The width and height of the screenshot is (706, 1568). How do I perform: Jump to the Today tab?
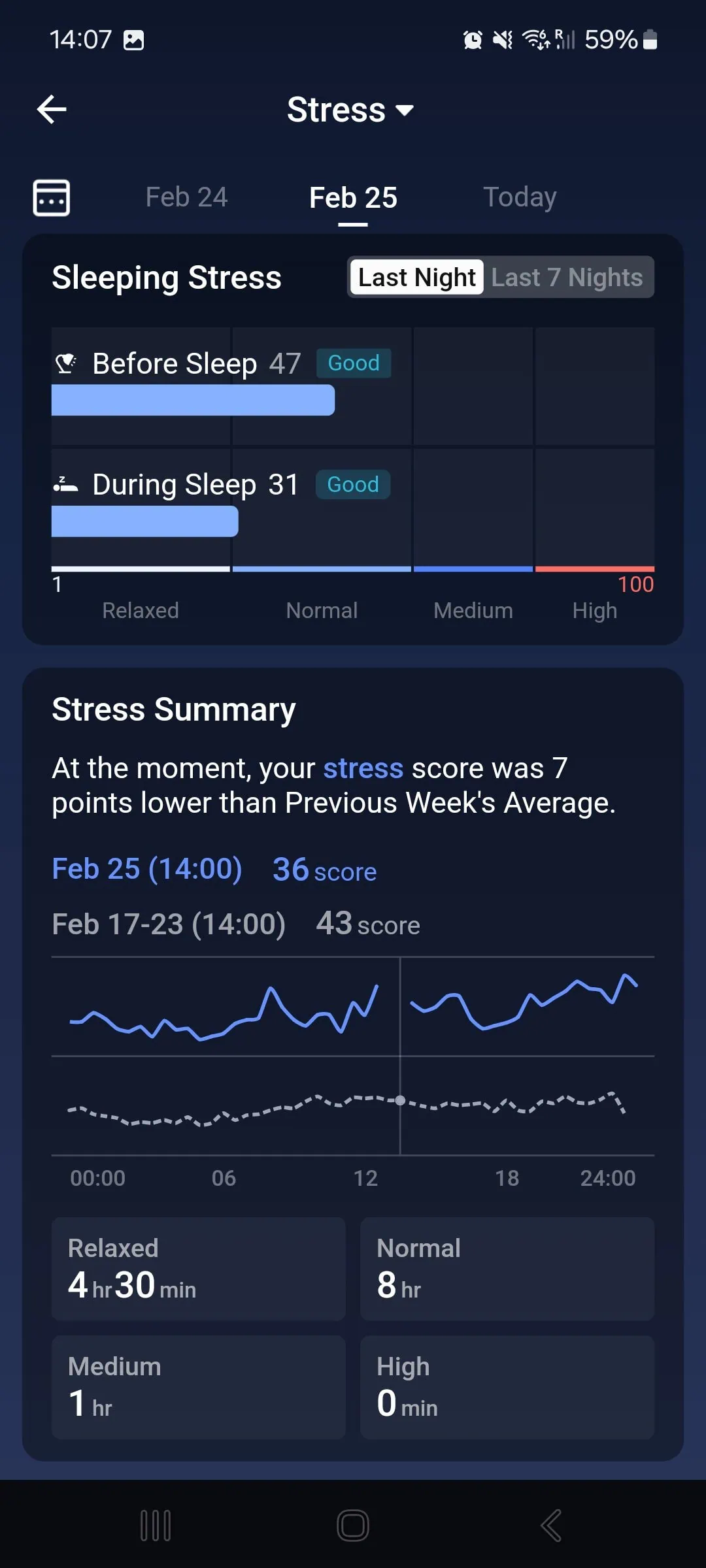click(x=520, y=197)
